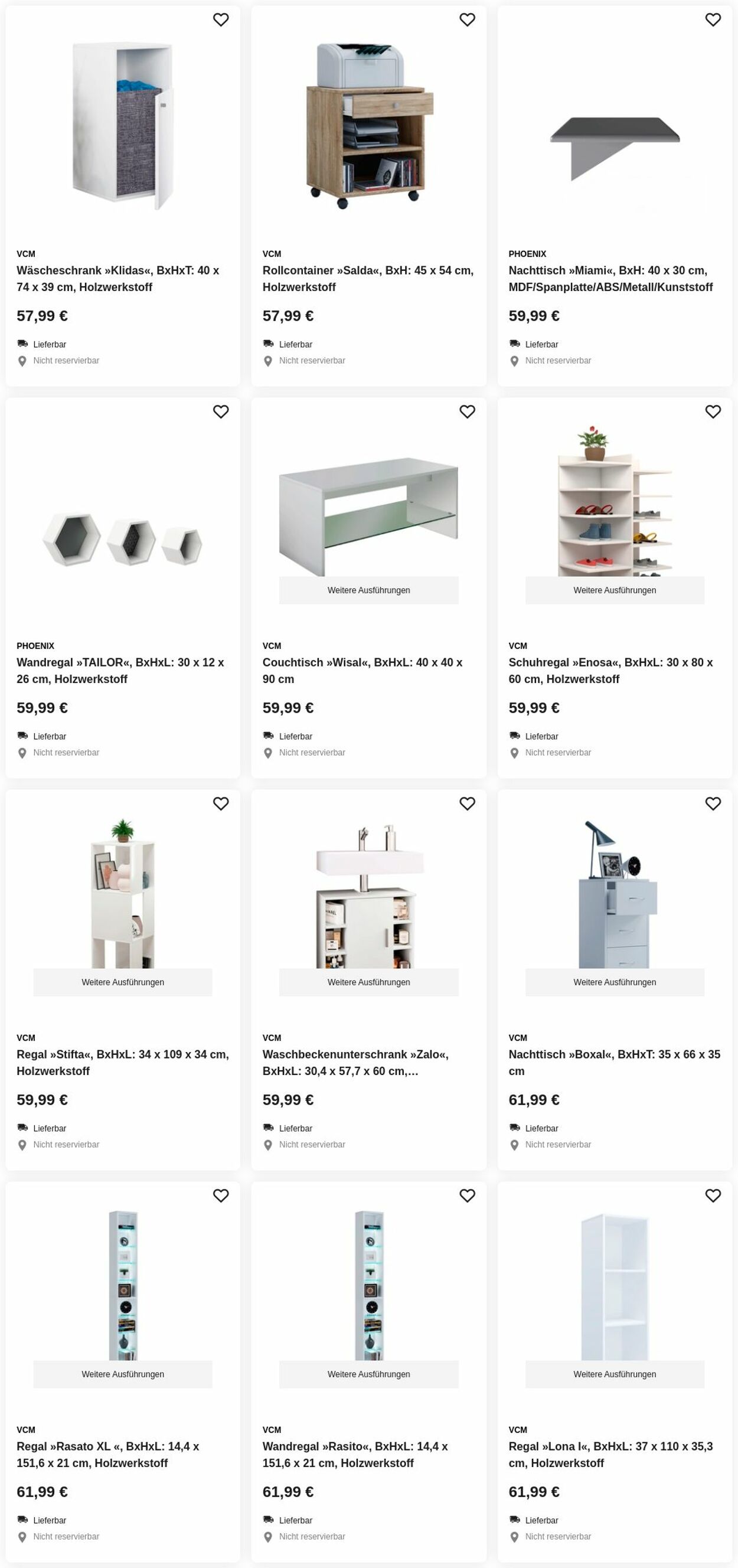Open Waschbeckenunterschrank Zalo product

355,1062
